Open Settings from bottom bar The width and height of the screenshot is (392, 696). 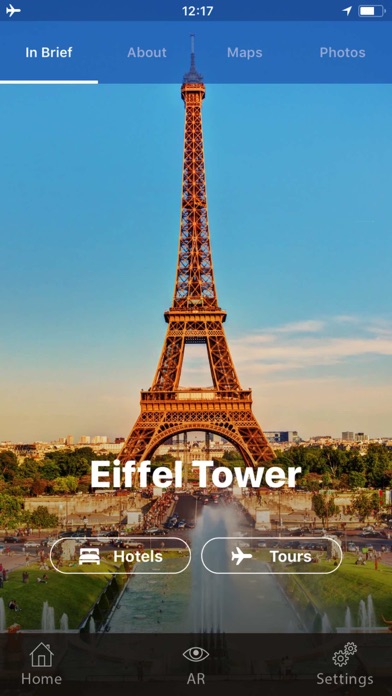[344, 664]
